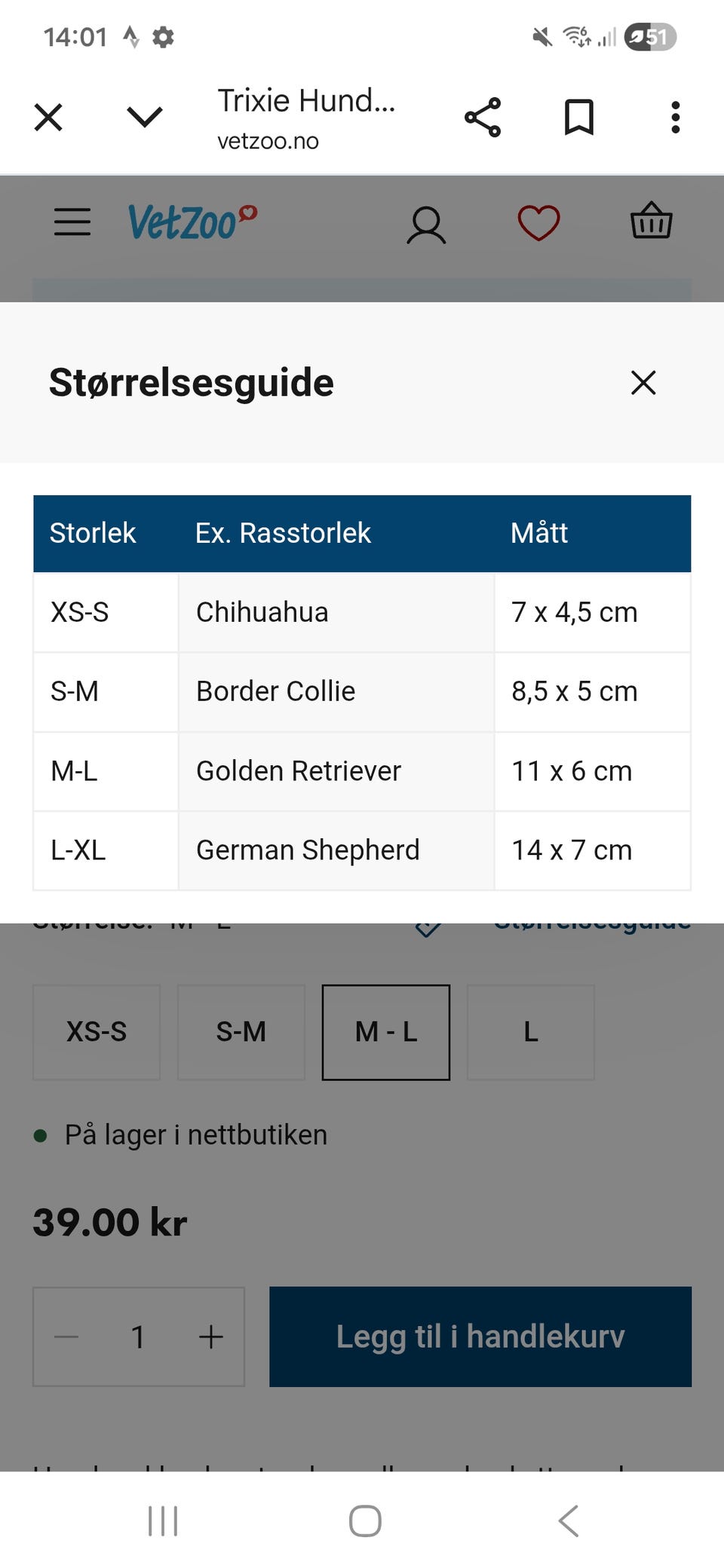Close the vetzoo.no browser tab
724x1568 pixels.
(x=48, y=117)
